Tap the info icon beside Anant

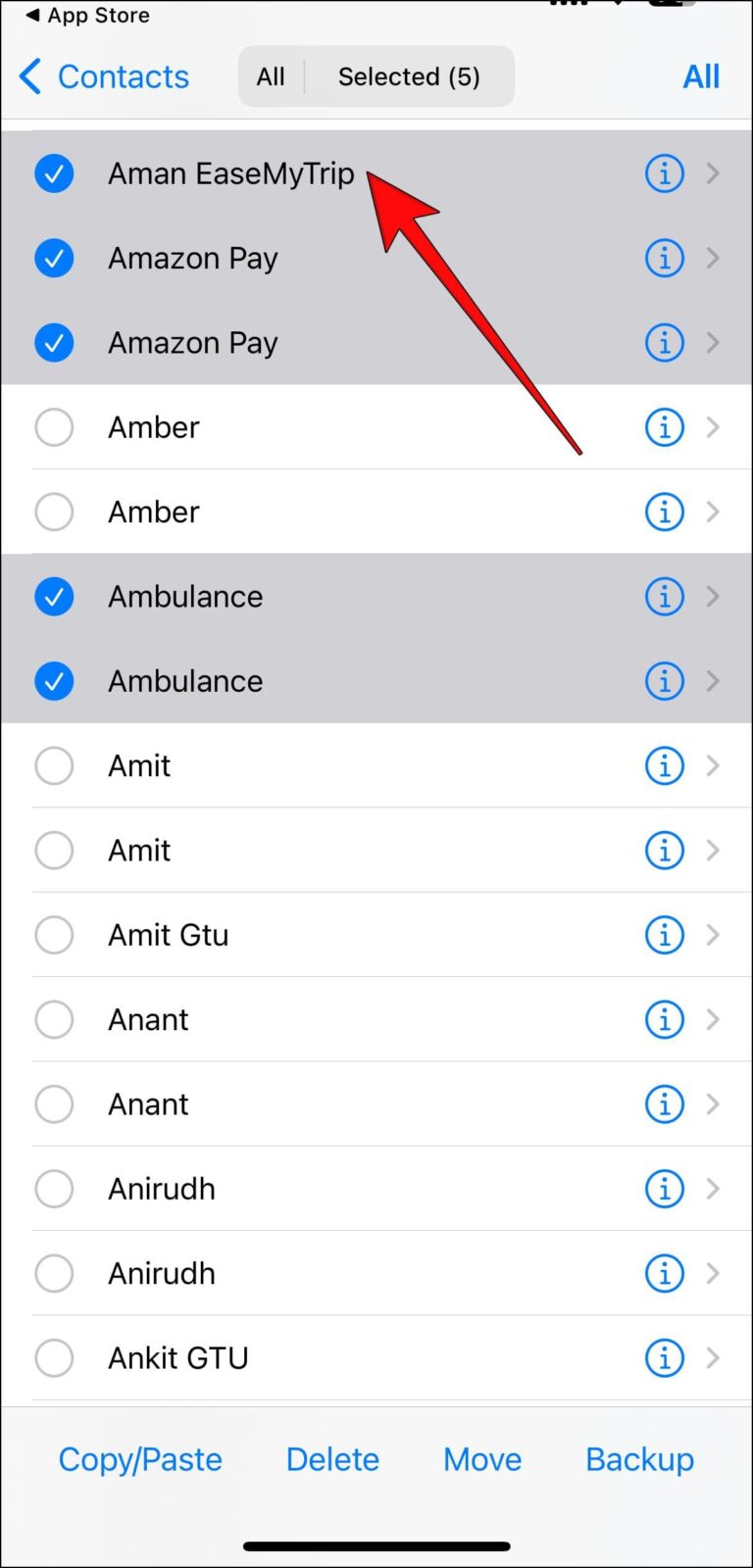coord(665,1019)
